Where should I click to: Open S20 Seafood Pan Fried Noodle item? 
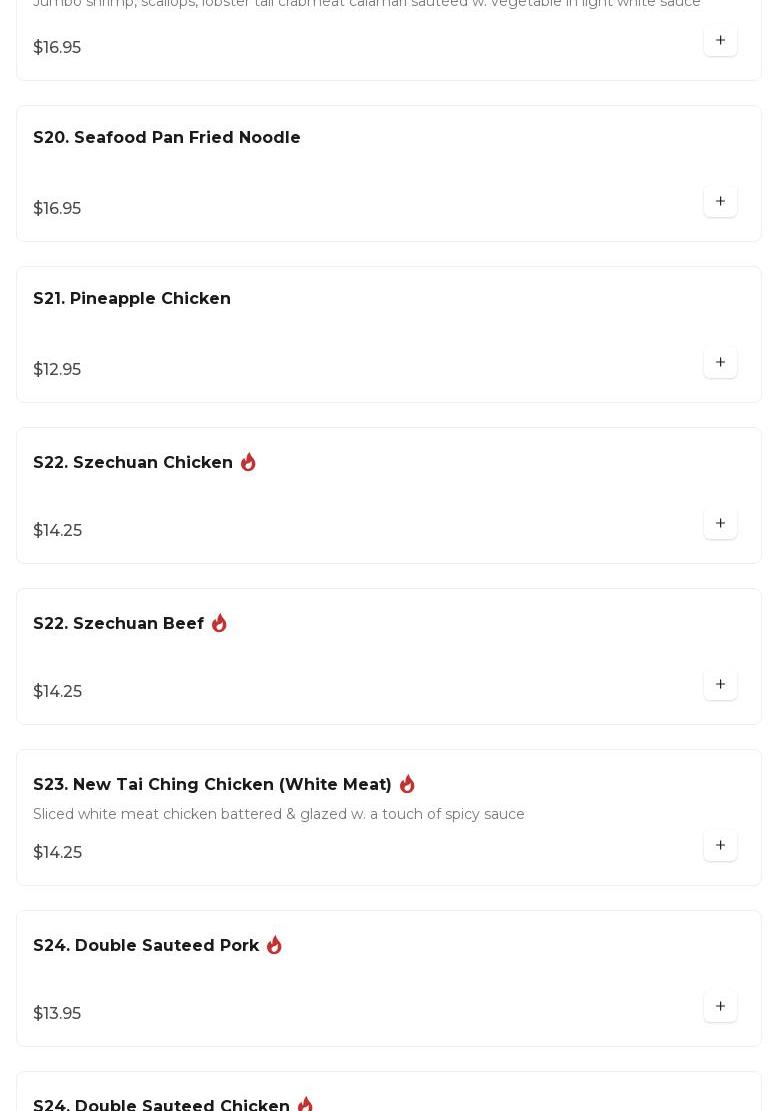[x=167, y=138]
